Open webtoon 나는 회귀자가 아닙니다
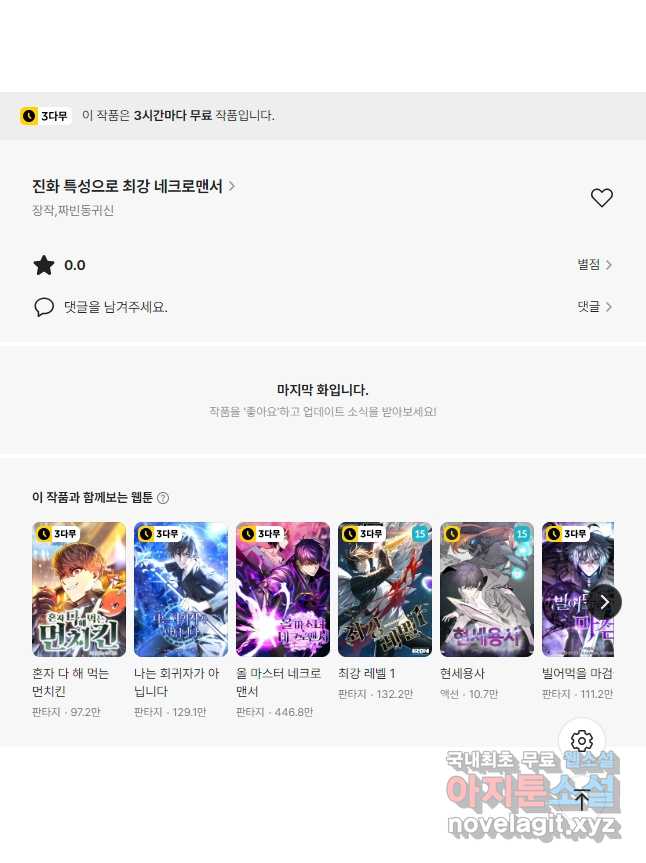 181,589
